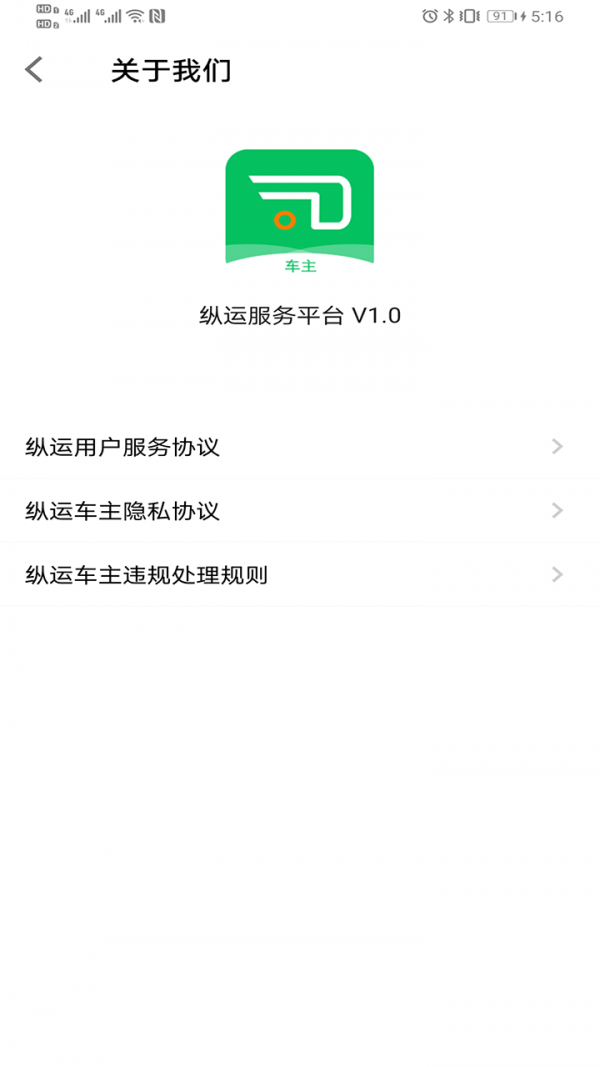
Task: Open 纵运用户服务协议
Action: coord(300,447)
